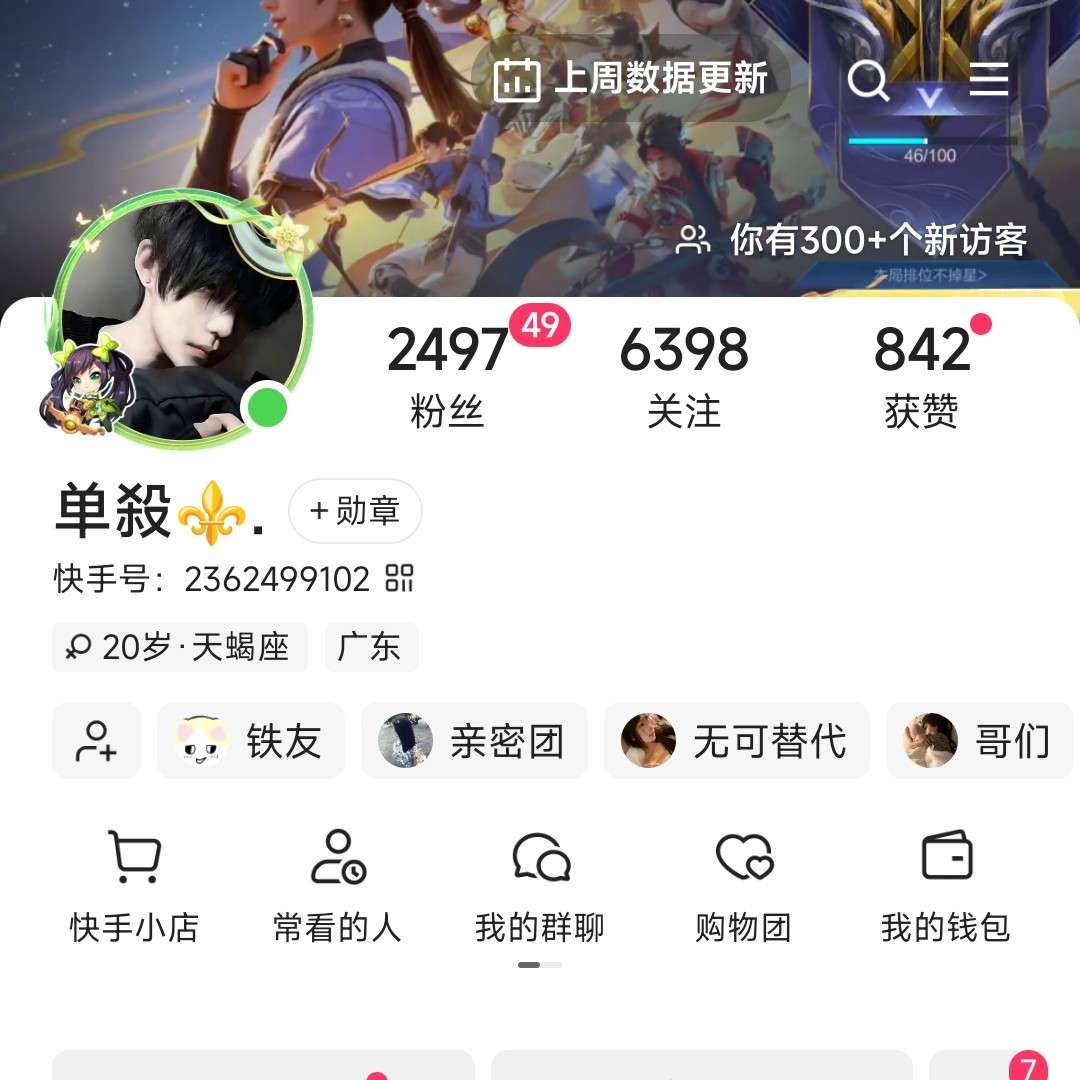Viewport: 1080px width, 1080px height.
Task: Open the 关注 following list
Action: pyautogui.click(x=683, y=375)
